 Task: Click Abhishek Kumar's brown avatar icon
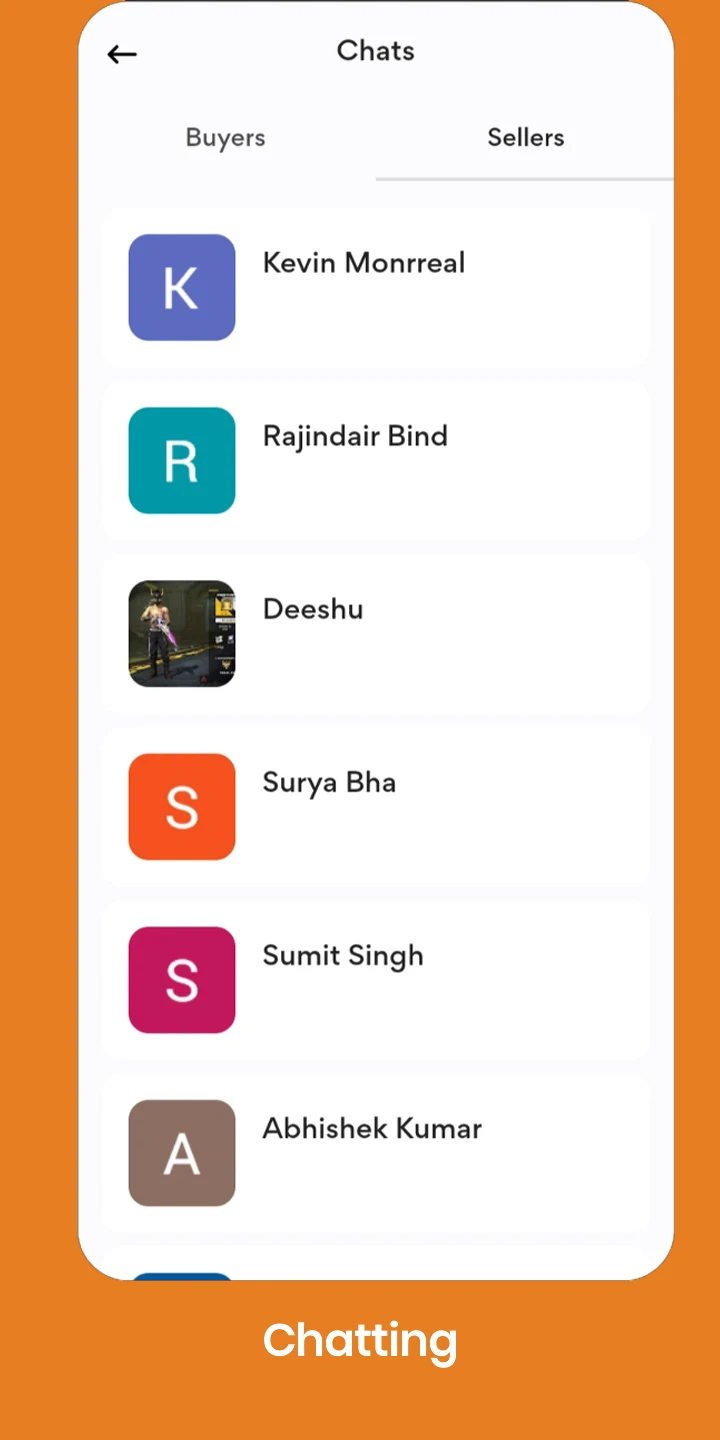pyautogui.click(x=181, y=1153)
